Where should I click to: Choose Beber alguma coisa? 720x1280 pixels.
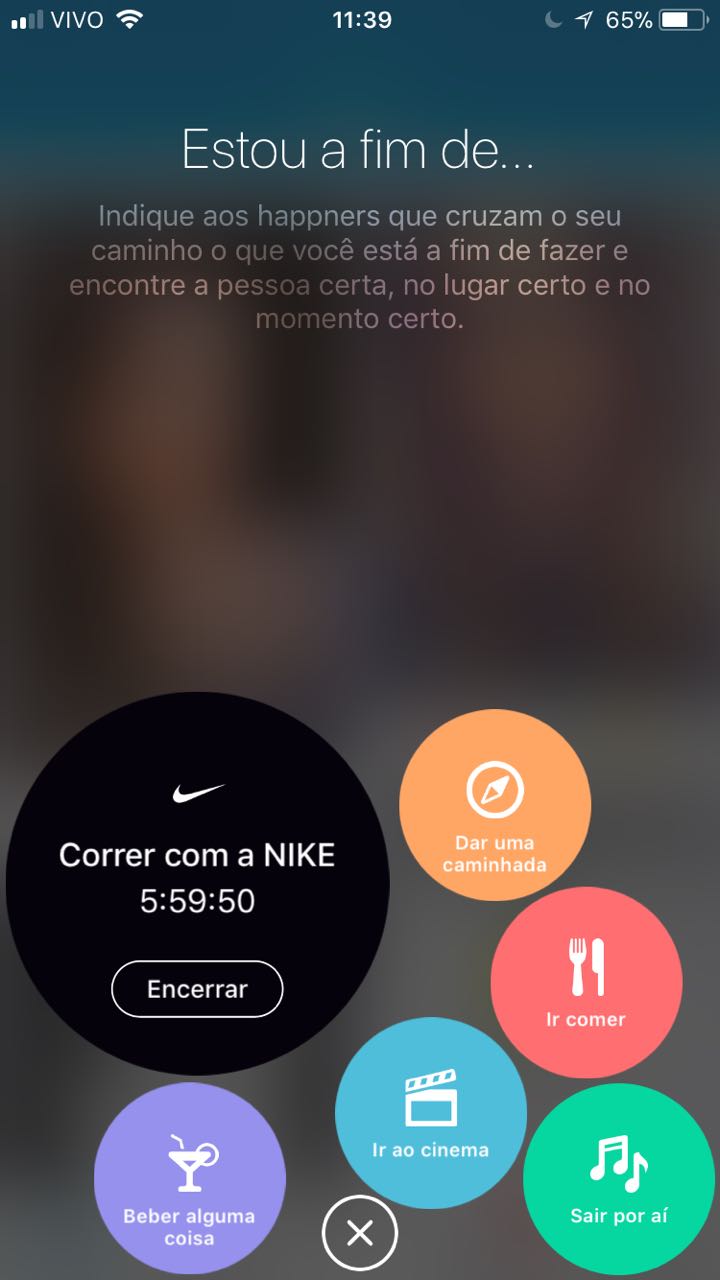tap(189, 1178)
